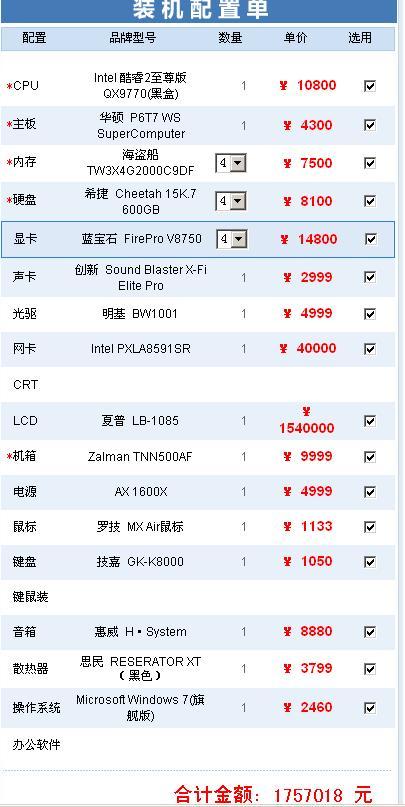Open the 硬盘 quantity dropdown
This screenshot has width=405, height=807.
(231, 201)
